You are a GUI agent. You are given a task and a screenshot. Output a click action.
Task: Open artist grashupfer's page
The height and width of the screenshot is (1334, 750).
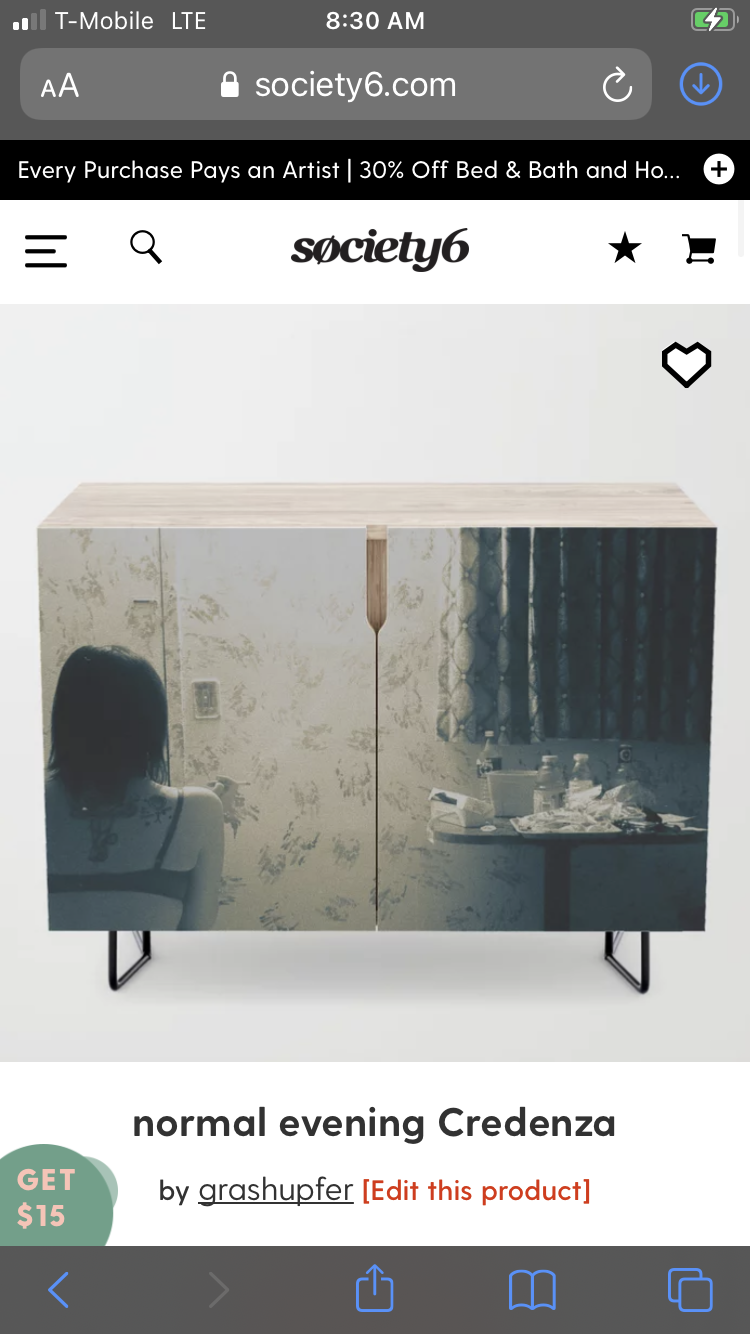[276, 1190]
